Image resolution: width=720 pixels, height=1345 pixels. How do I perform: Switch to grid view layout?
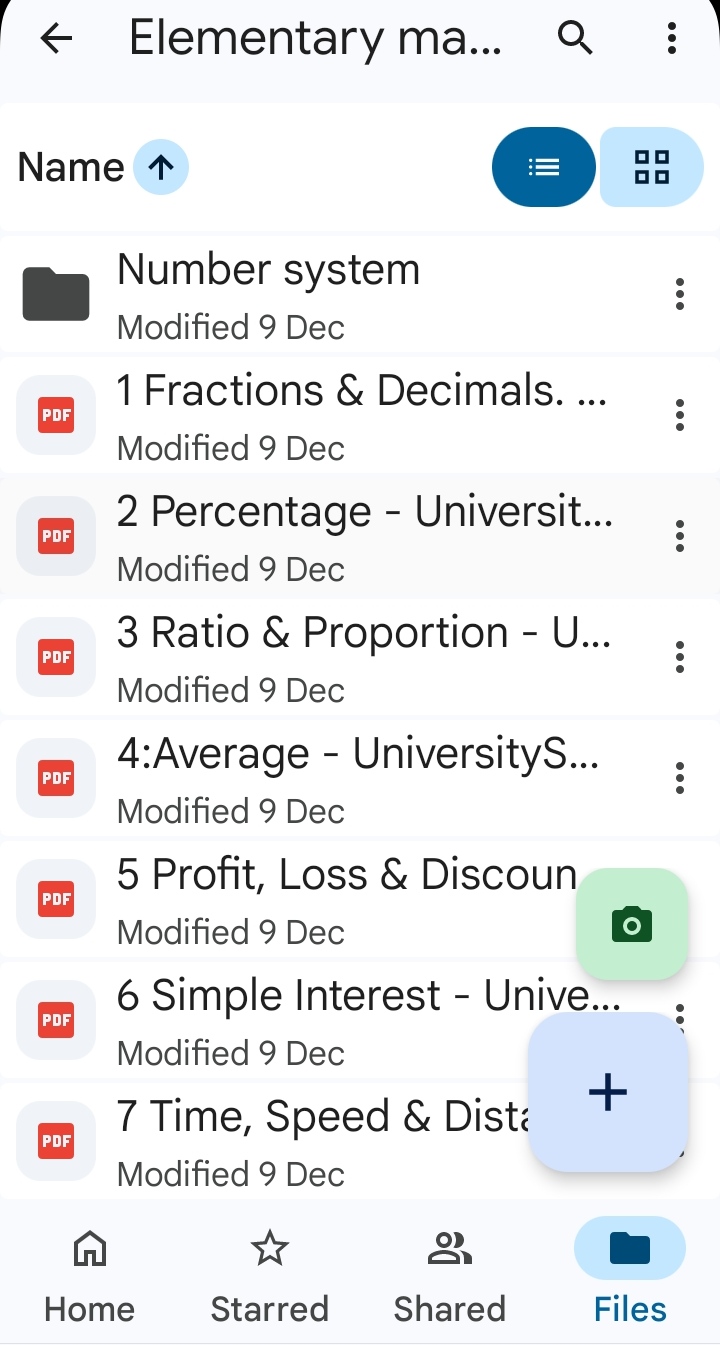coord(652,167)
